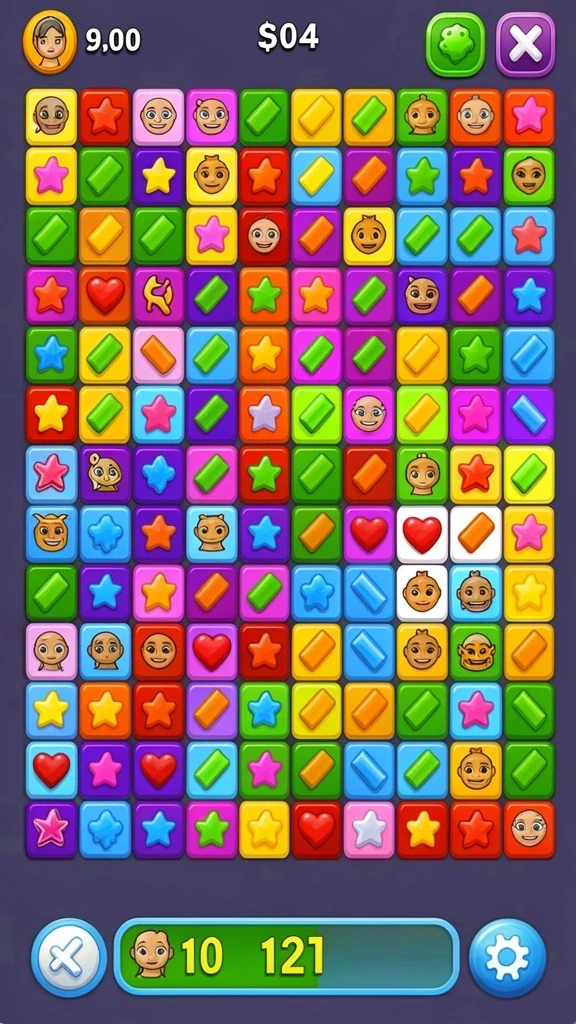The width and height of the screenshot is (576, 1024).
Task: Choose the magenta tile with yellow cat symbol
Action: point(158,295)
